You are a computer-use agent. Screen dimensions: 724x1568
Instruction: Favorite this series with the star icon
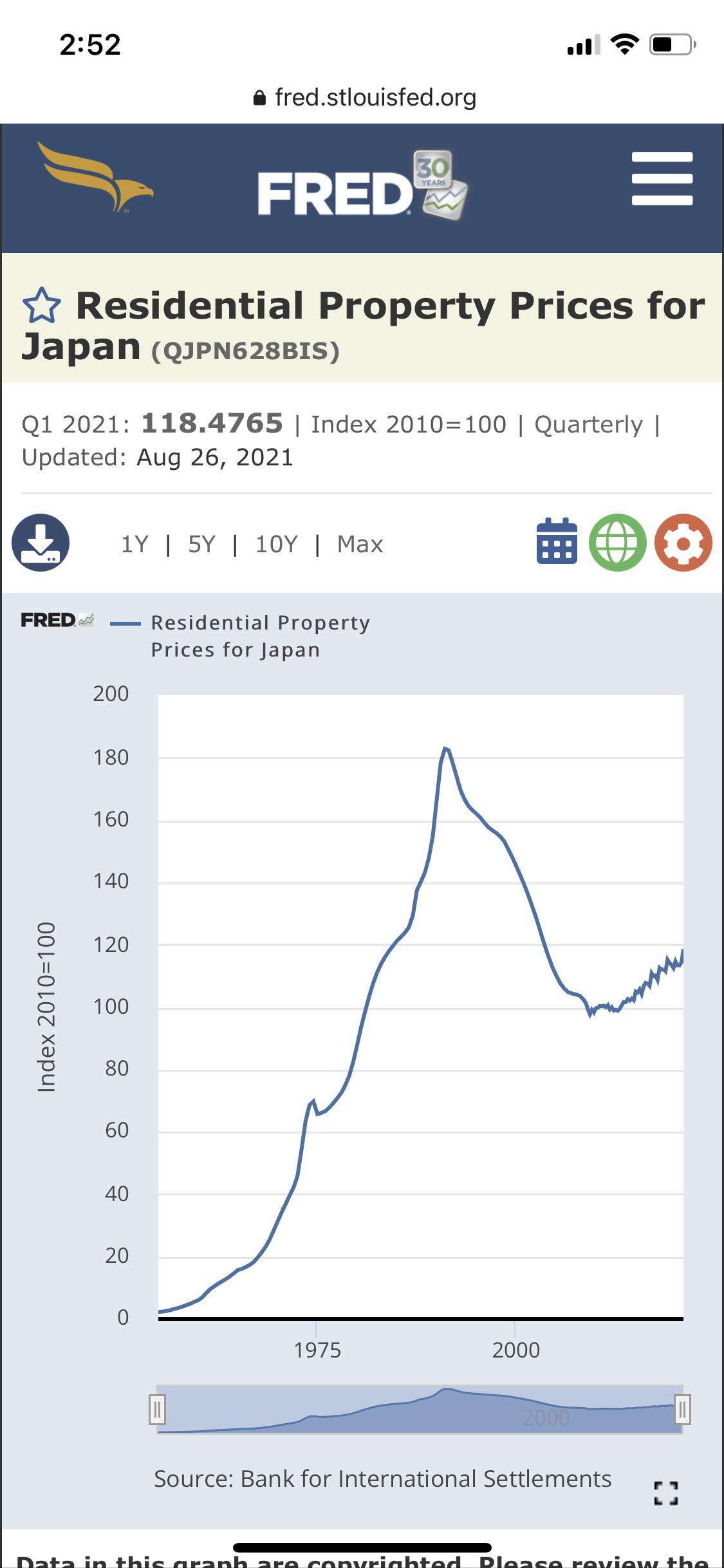click(x=41, y=306)
